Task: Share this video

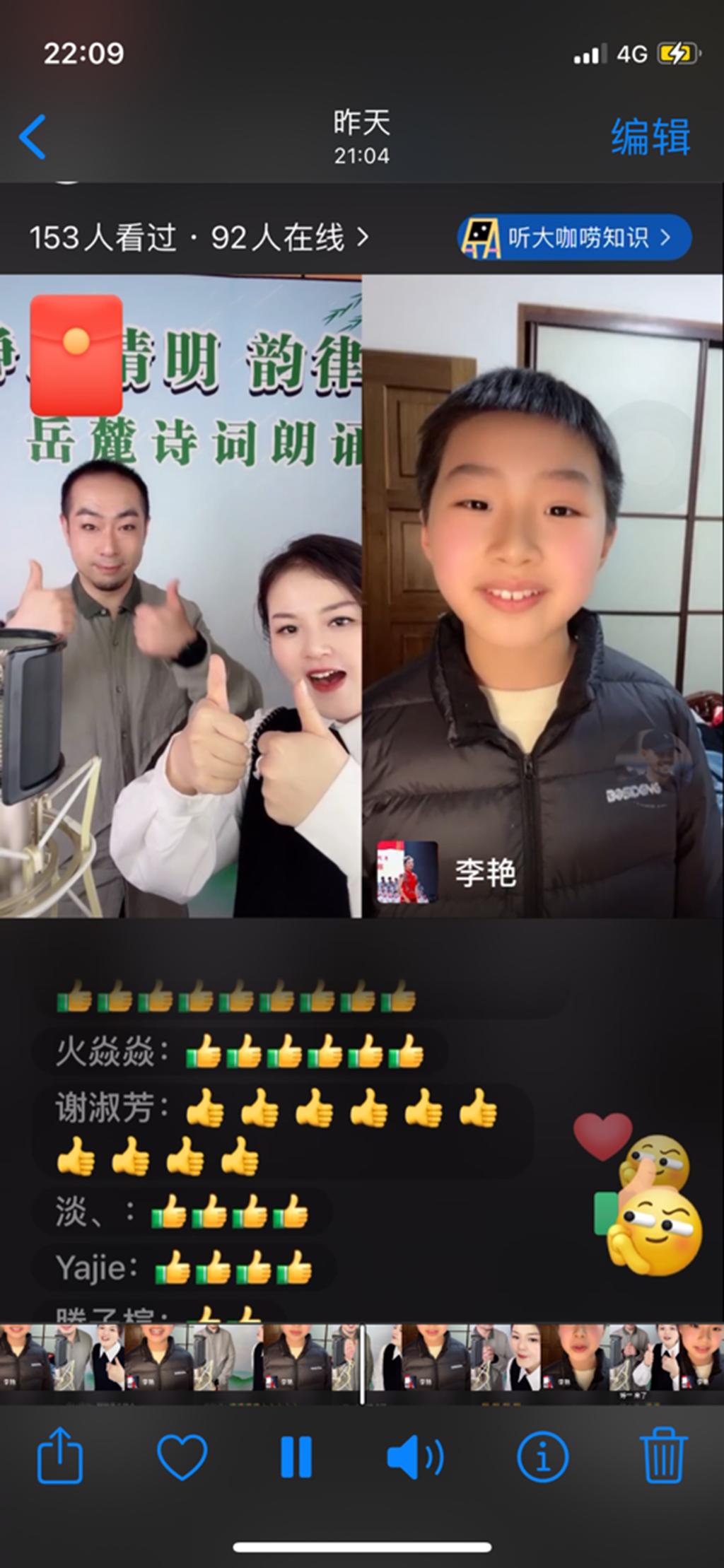Action: click(60, 1456)
